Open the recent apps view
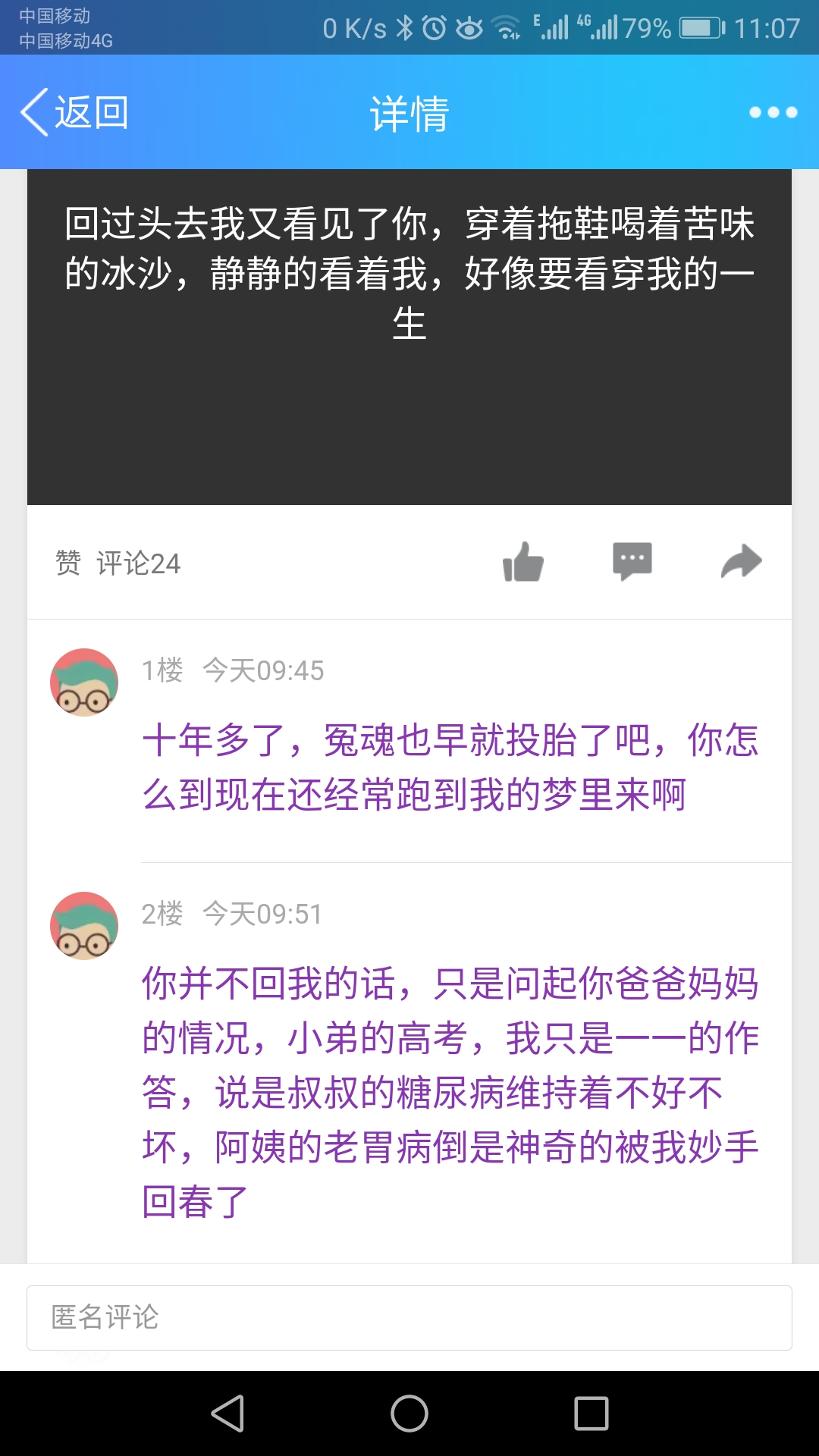 [591, 1414]
